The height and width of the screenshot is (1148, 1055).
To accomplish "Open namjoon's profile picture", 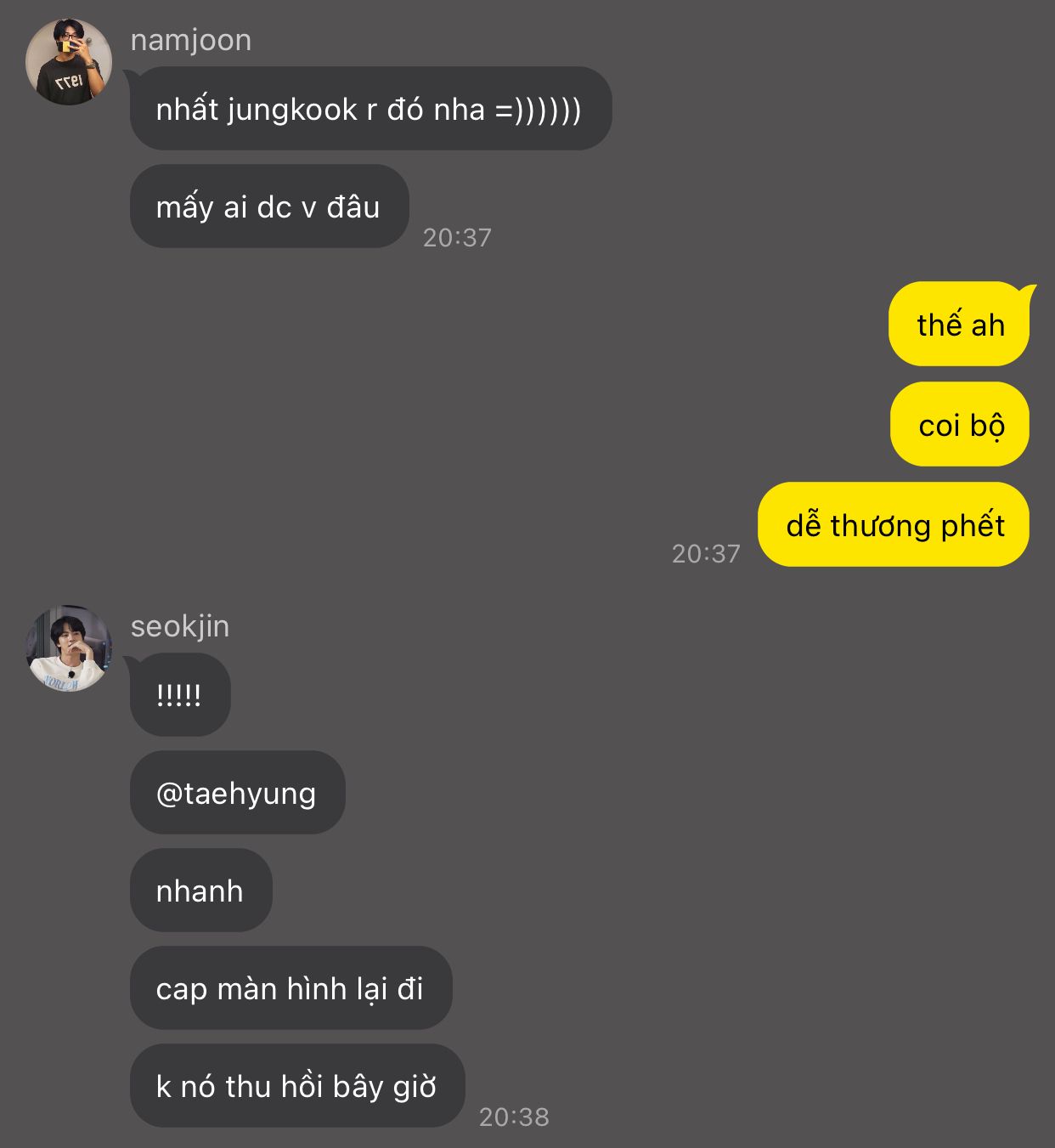I will pyautogui.click(x=69, y=62).
